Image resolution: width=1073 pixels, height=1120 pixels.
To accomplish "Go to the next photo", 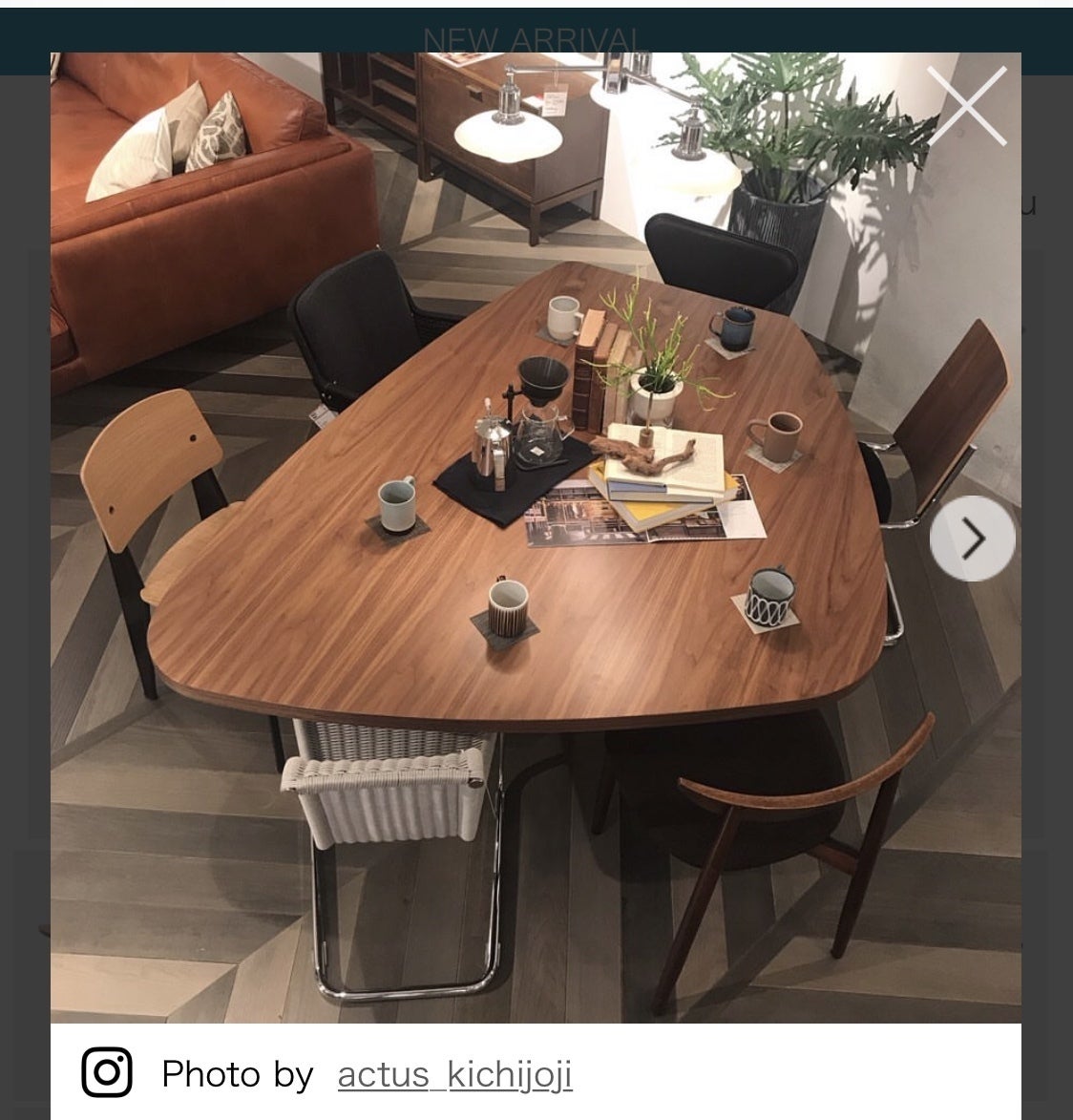I will pos(972,539).
